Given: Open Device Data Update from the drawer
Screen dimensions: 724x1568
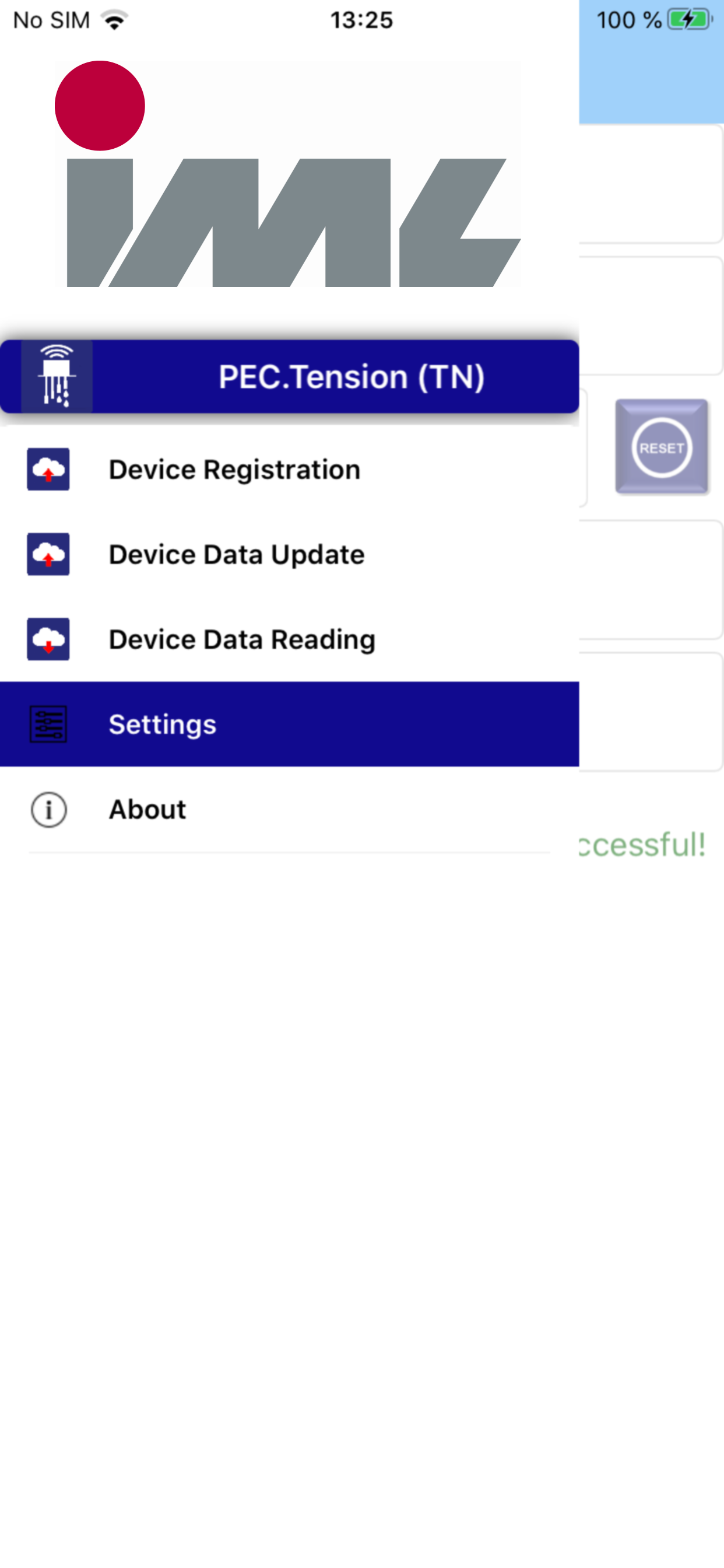Looking at the screenshot, I should (236, 555).
